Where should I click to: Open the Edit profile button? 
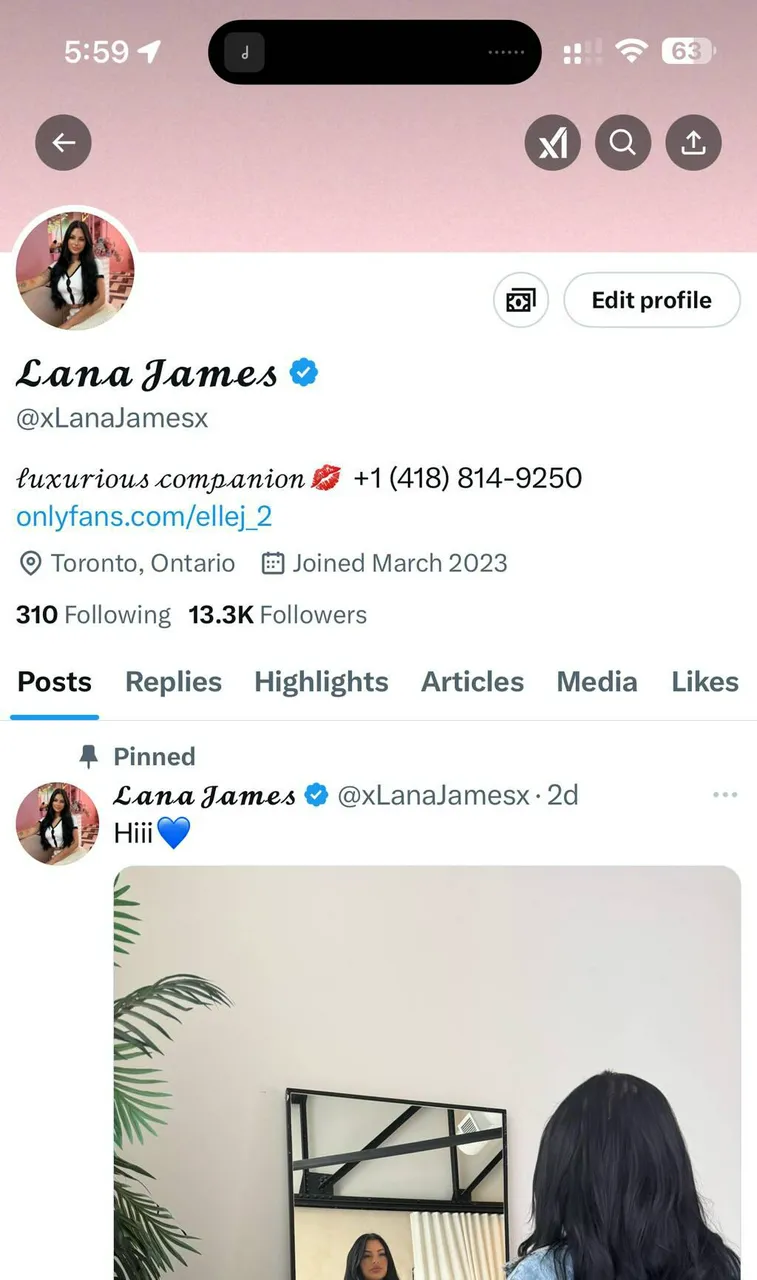[x=651, y=300]
